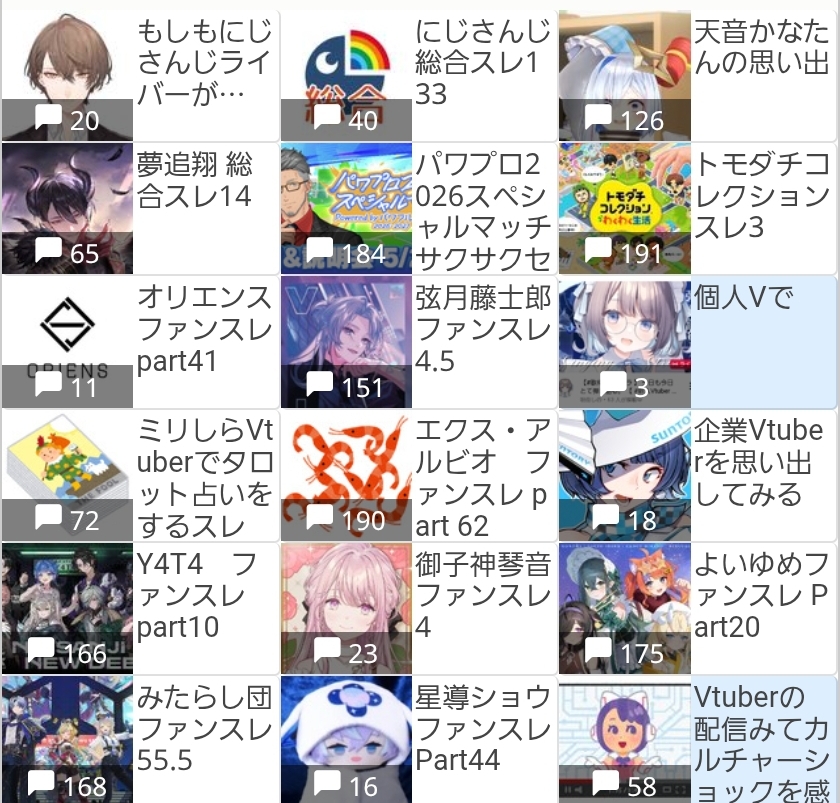
Task: Open the 個人Vで thread card
Action: point(697,342)
